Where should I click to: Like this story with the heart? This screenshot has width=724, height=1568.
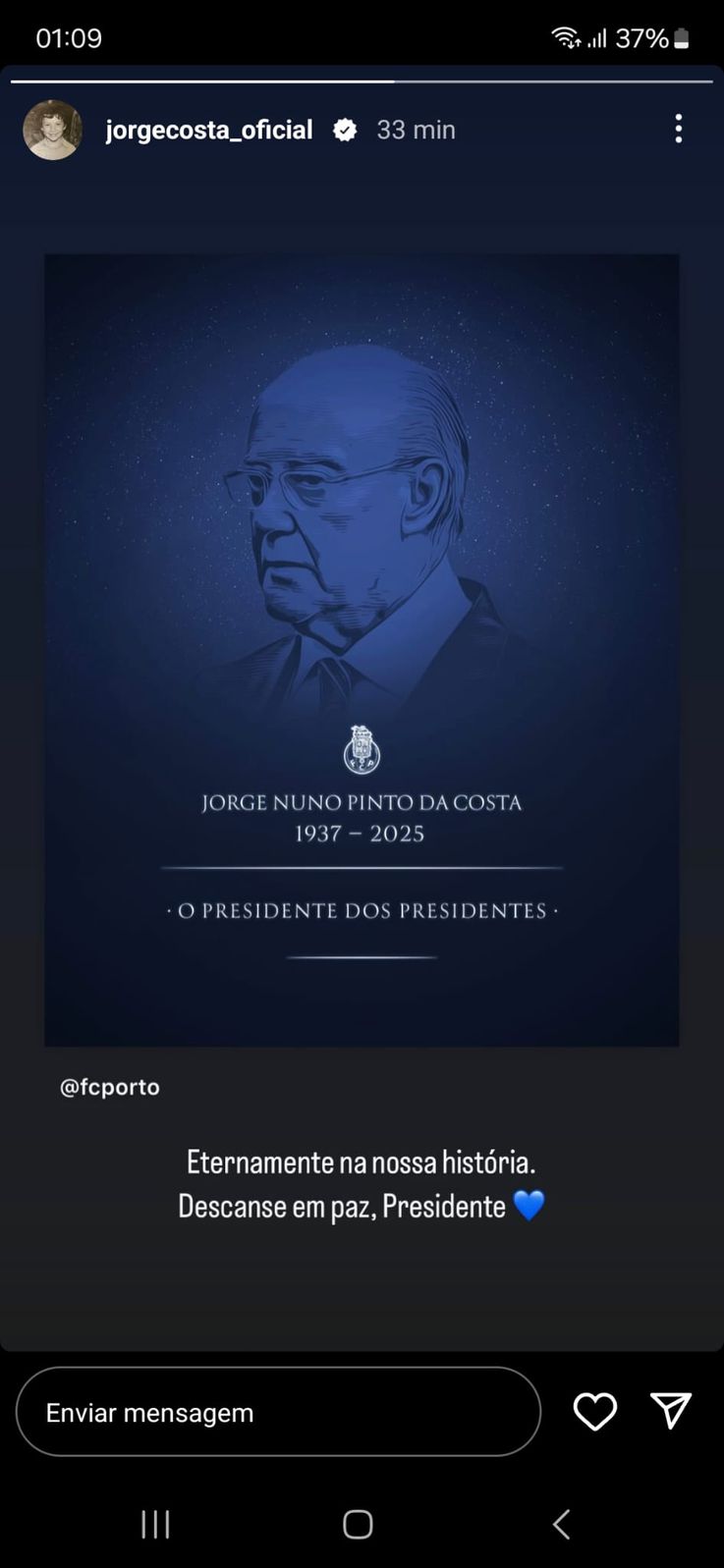pyautogui.click(x=594, y=1412)
